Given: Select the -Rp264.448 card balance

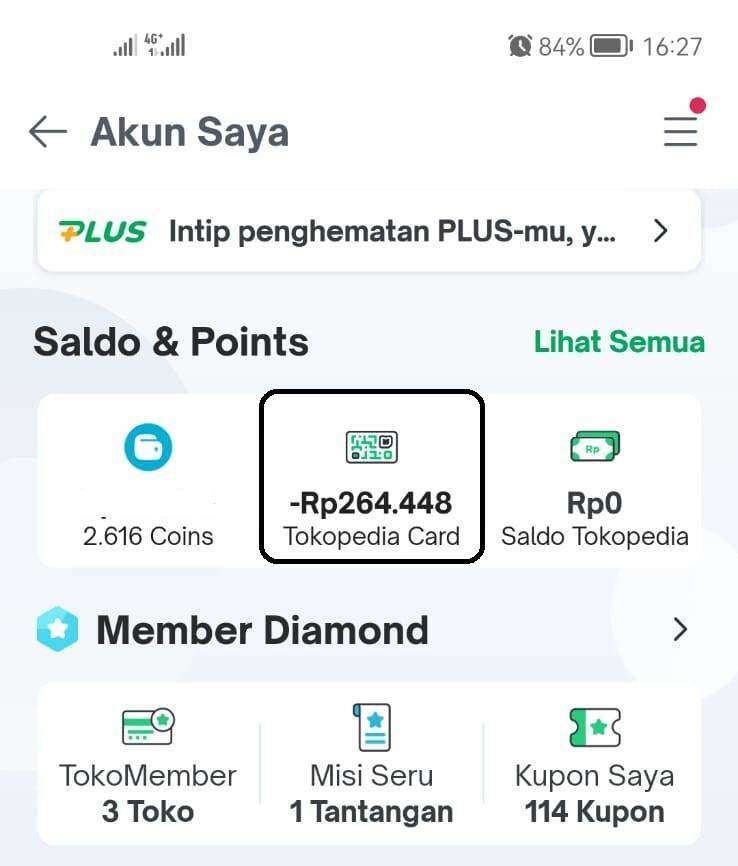Looking at the screenshot, I should 371,501.
